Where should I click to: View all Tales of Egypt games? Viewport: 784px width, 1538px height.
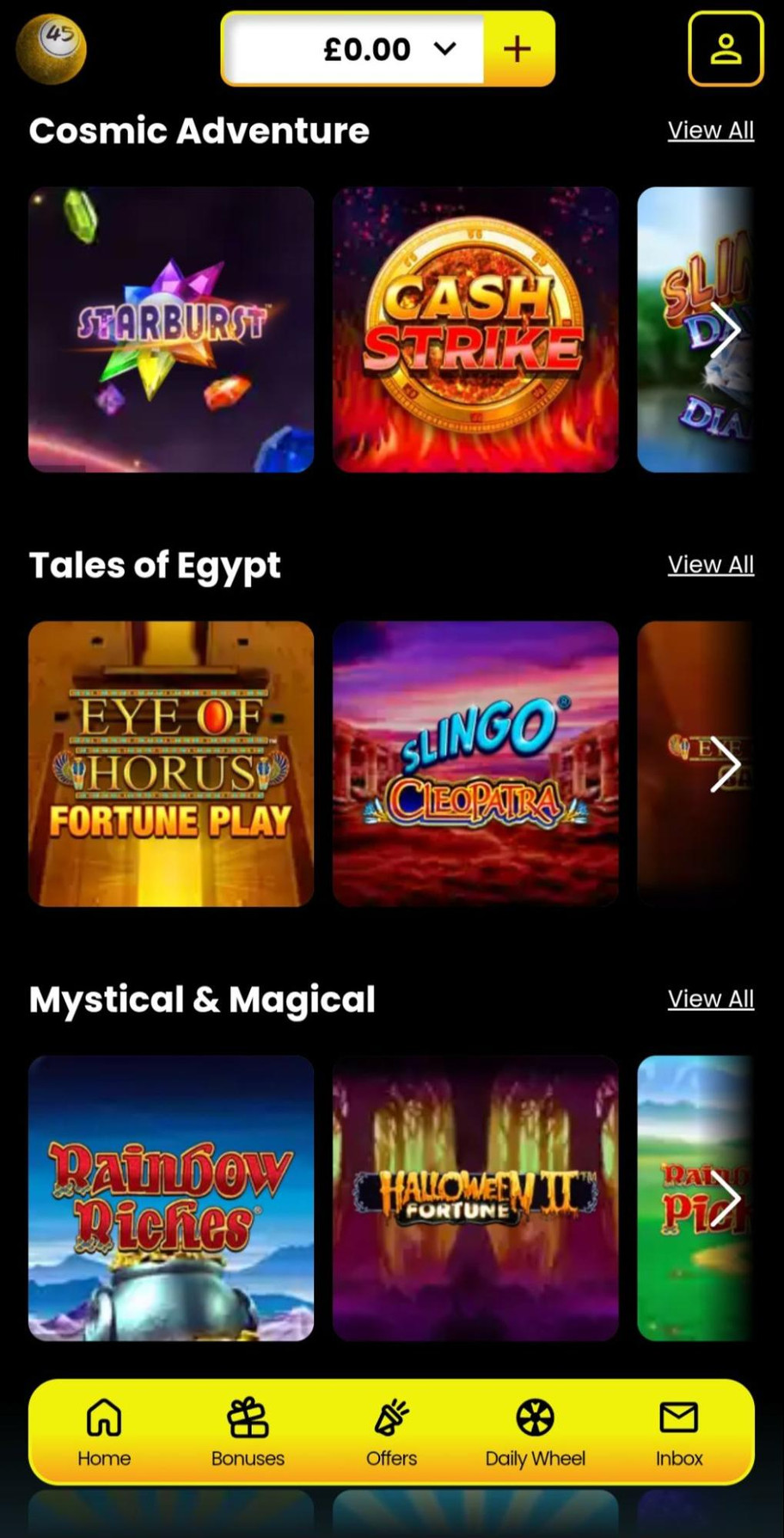tap(710, 565)
